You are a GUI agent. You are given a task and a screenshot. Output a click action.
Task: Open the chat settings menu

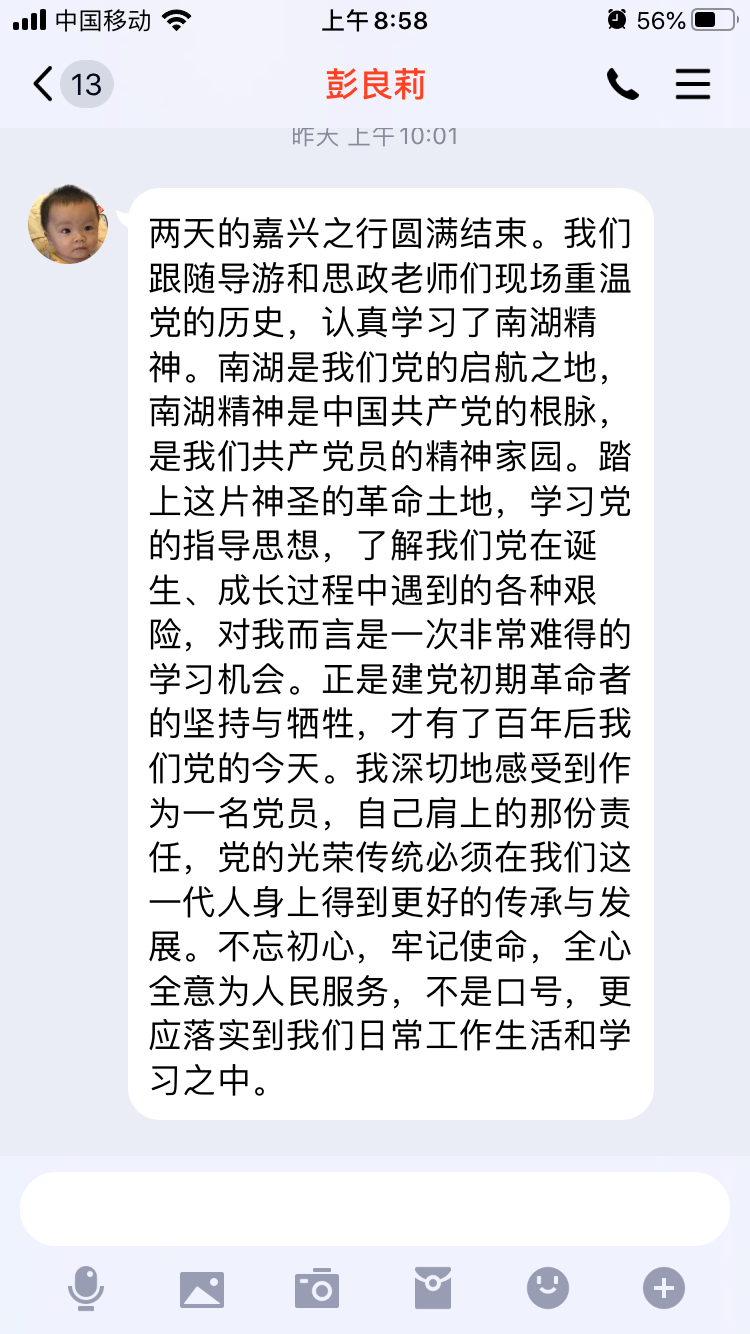click(x=692, y=85)
